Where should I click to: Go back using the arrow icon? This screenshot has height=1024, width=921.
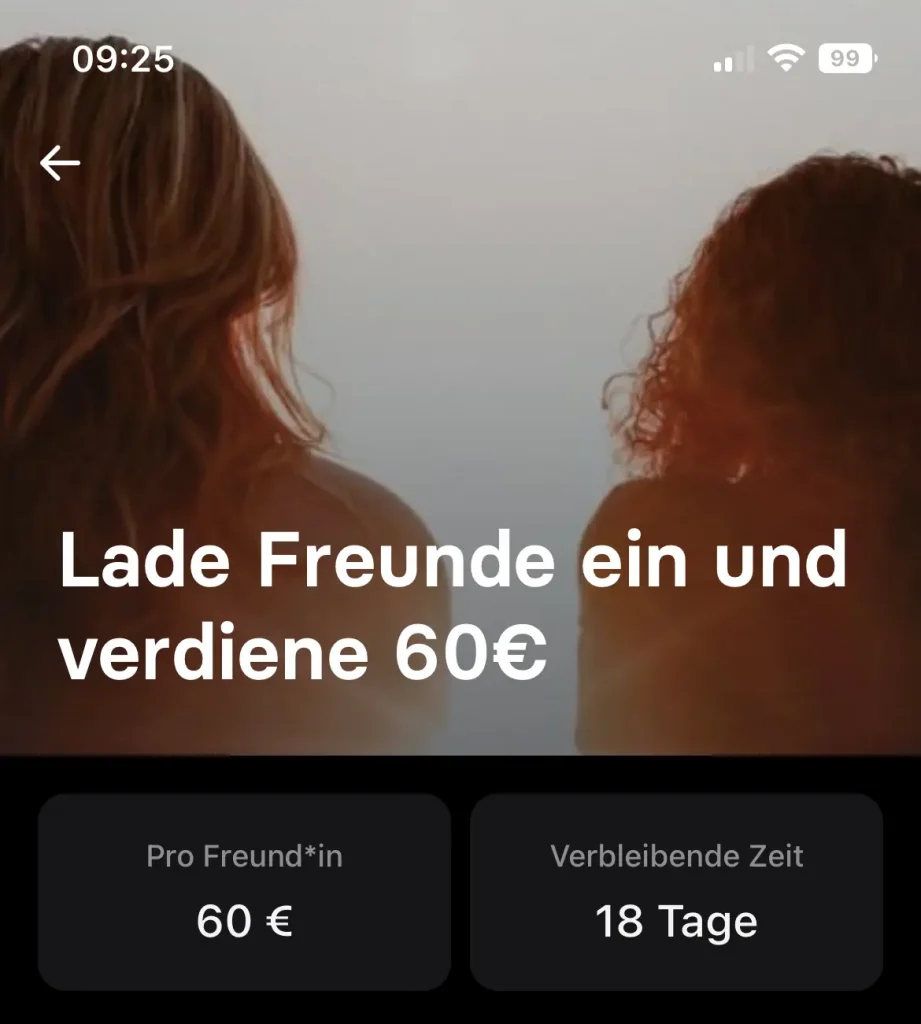(x=60, y=162)
